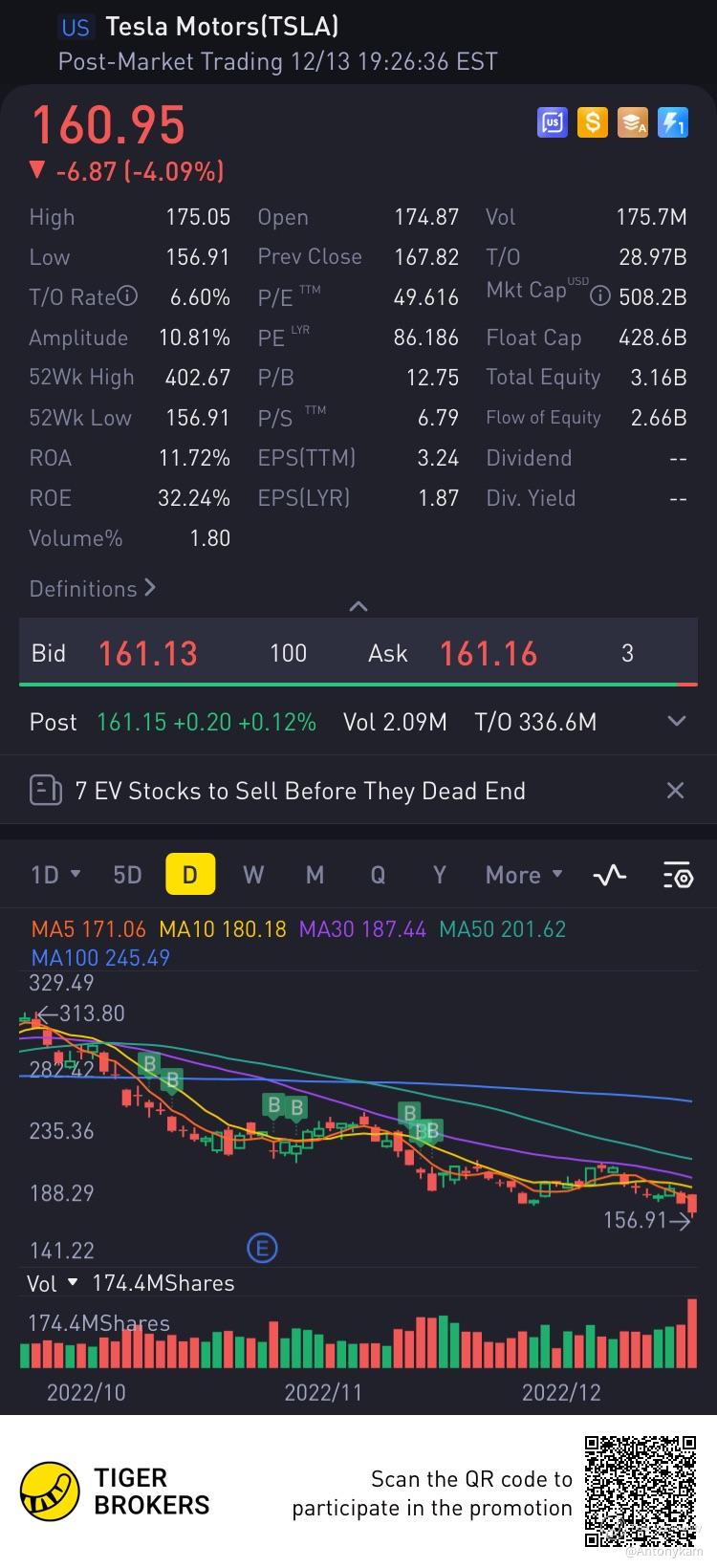Select the D daily chart tab
The width and height of the screenshot is (717, 1568).
point(189,875)
